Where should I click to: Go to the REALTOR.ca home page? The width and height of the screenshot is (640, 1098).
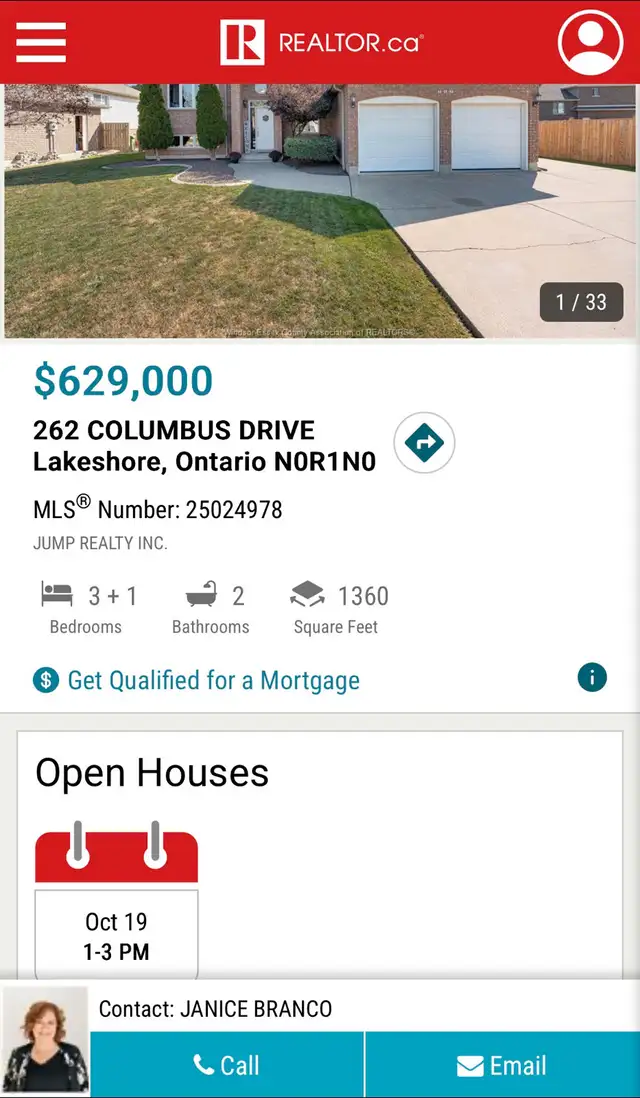pos(321,42)
